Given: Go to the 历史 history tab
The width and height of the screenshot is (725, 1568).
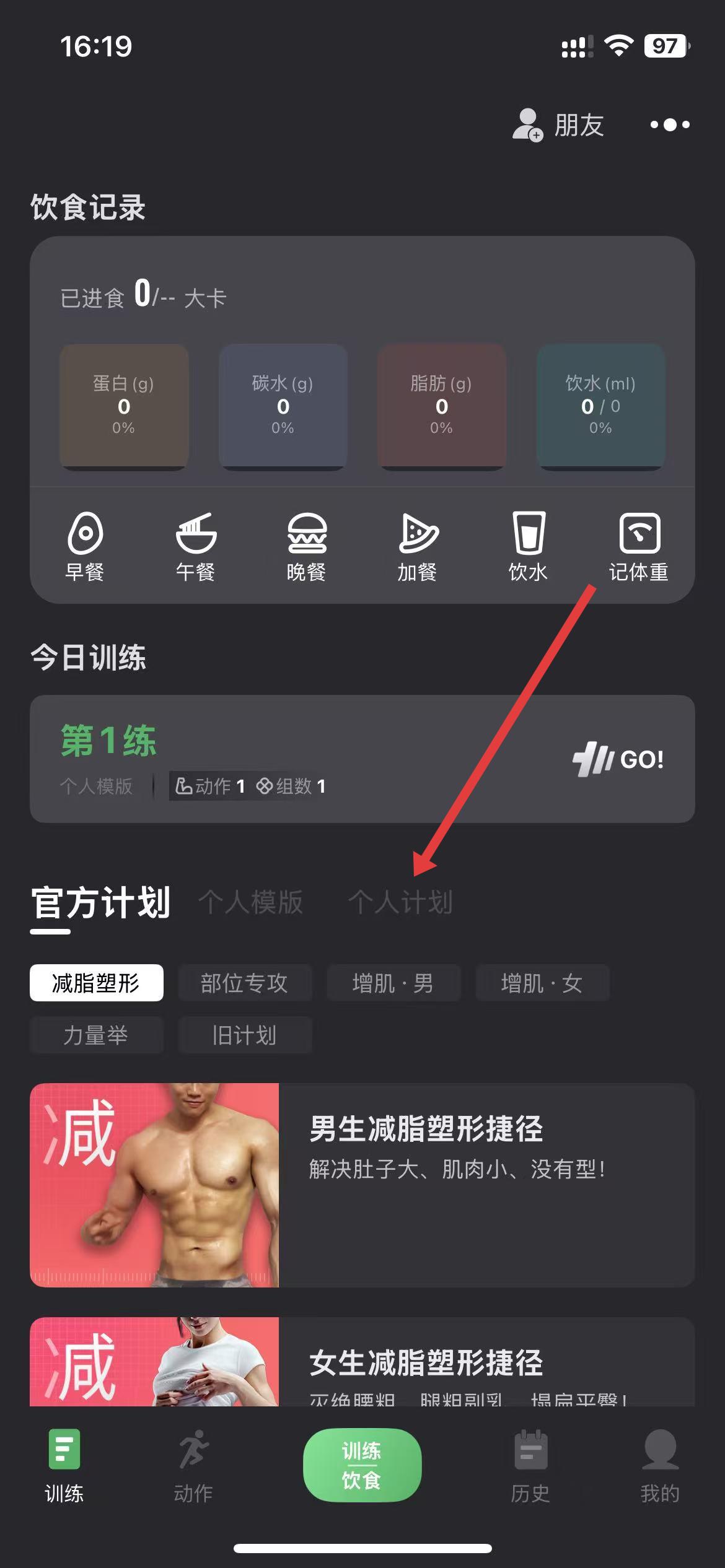Looking at the screenshot, I should pos(530,1466).
